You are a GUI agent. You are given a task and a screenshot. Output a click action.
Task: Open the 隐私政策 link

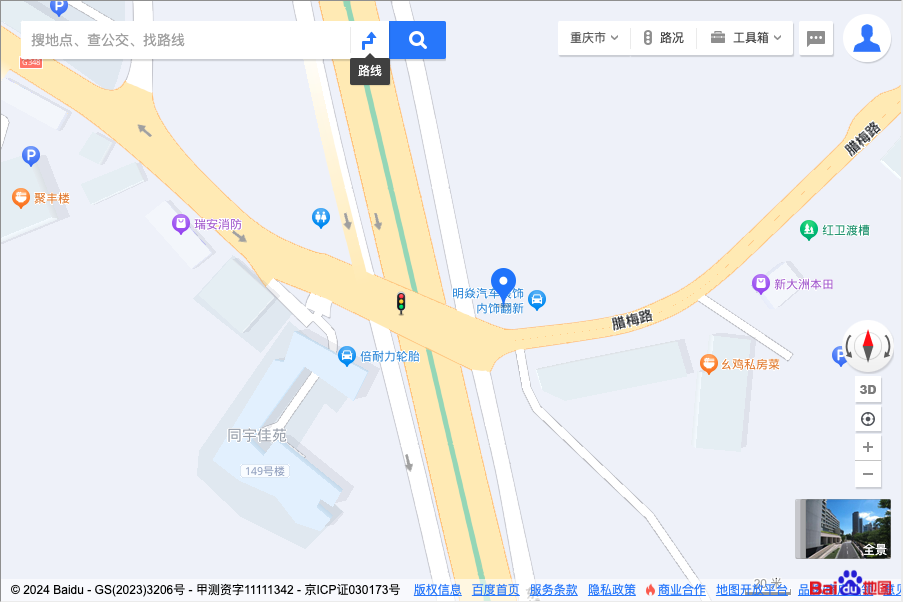coord(611,590)
